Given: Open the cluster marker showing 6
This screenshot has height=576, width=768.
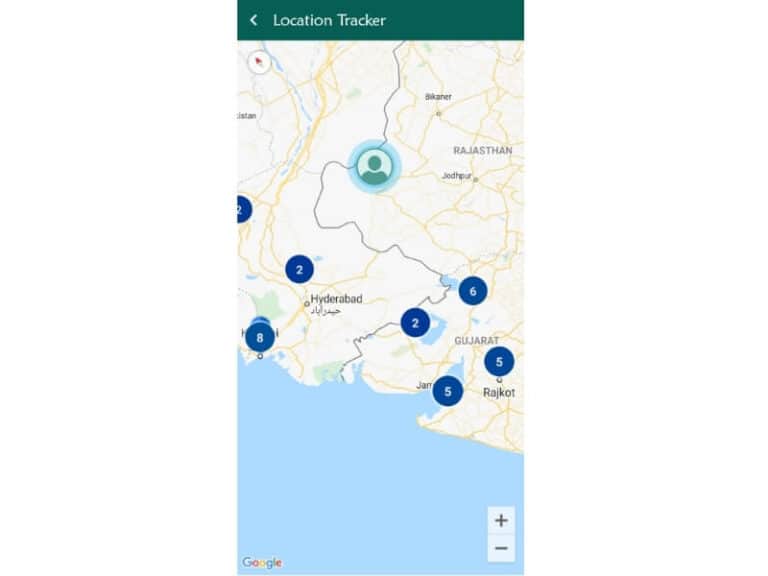Looking at the screenshot, I should click(473, 291).
